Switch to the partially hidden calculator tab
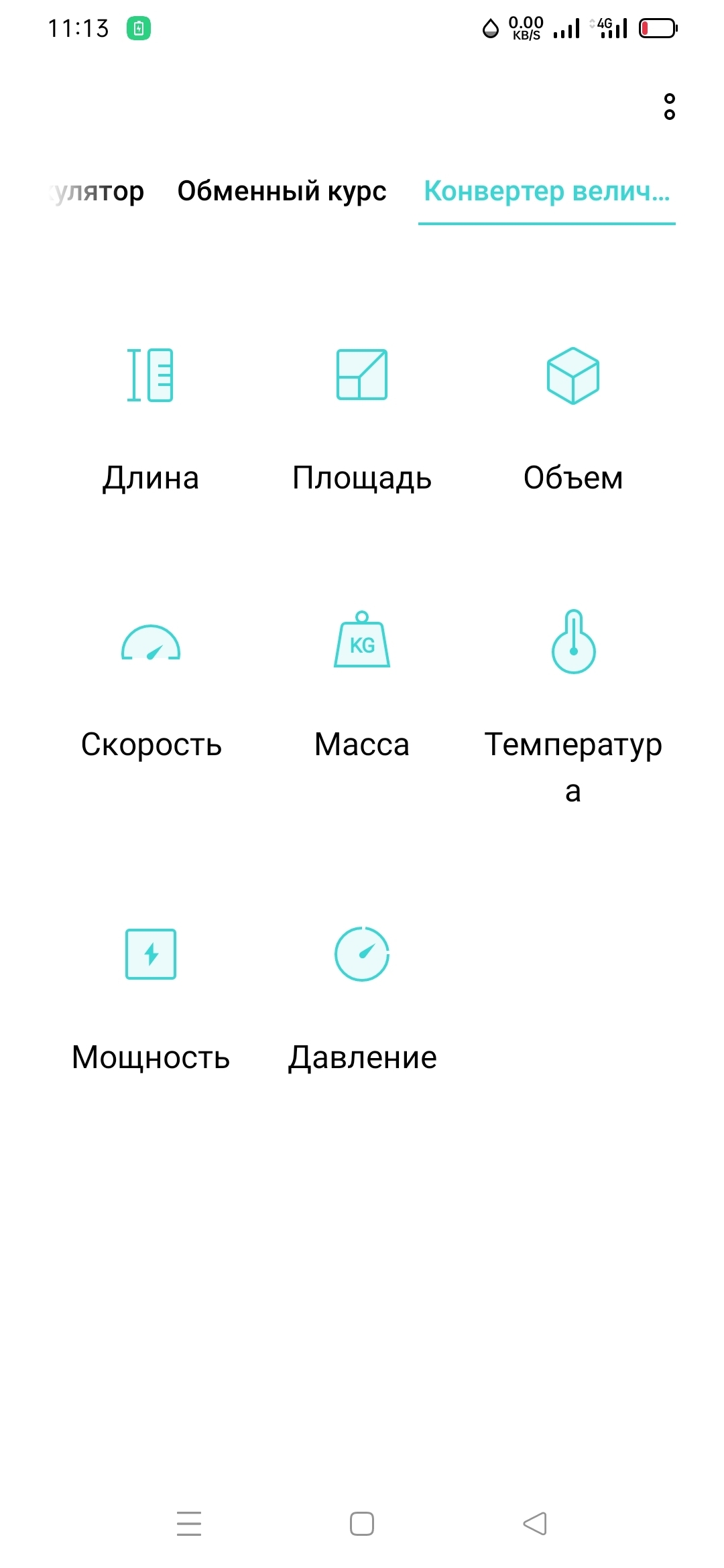This screenshot has width=724, height=1568. 97,192
